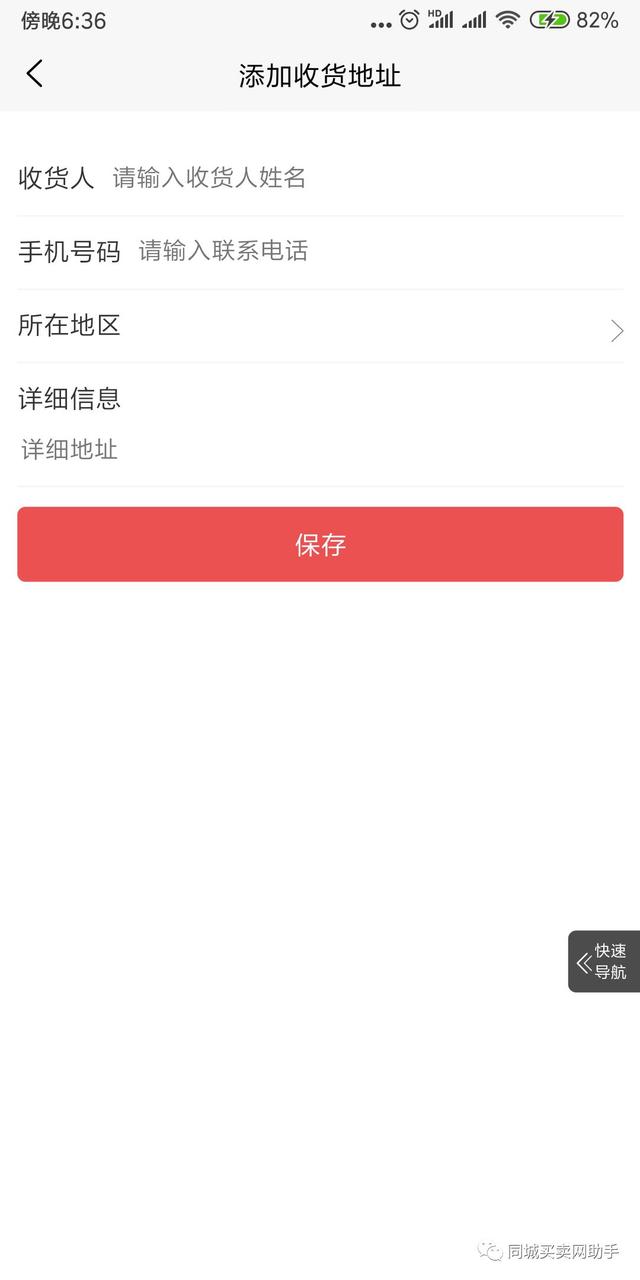Screen dimensions: 640x1280
Task: Open the 所在地区 region picker
Action: (320, 327)
